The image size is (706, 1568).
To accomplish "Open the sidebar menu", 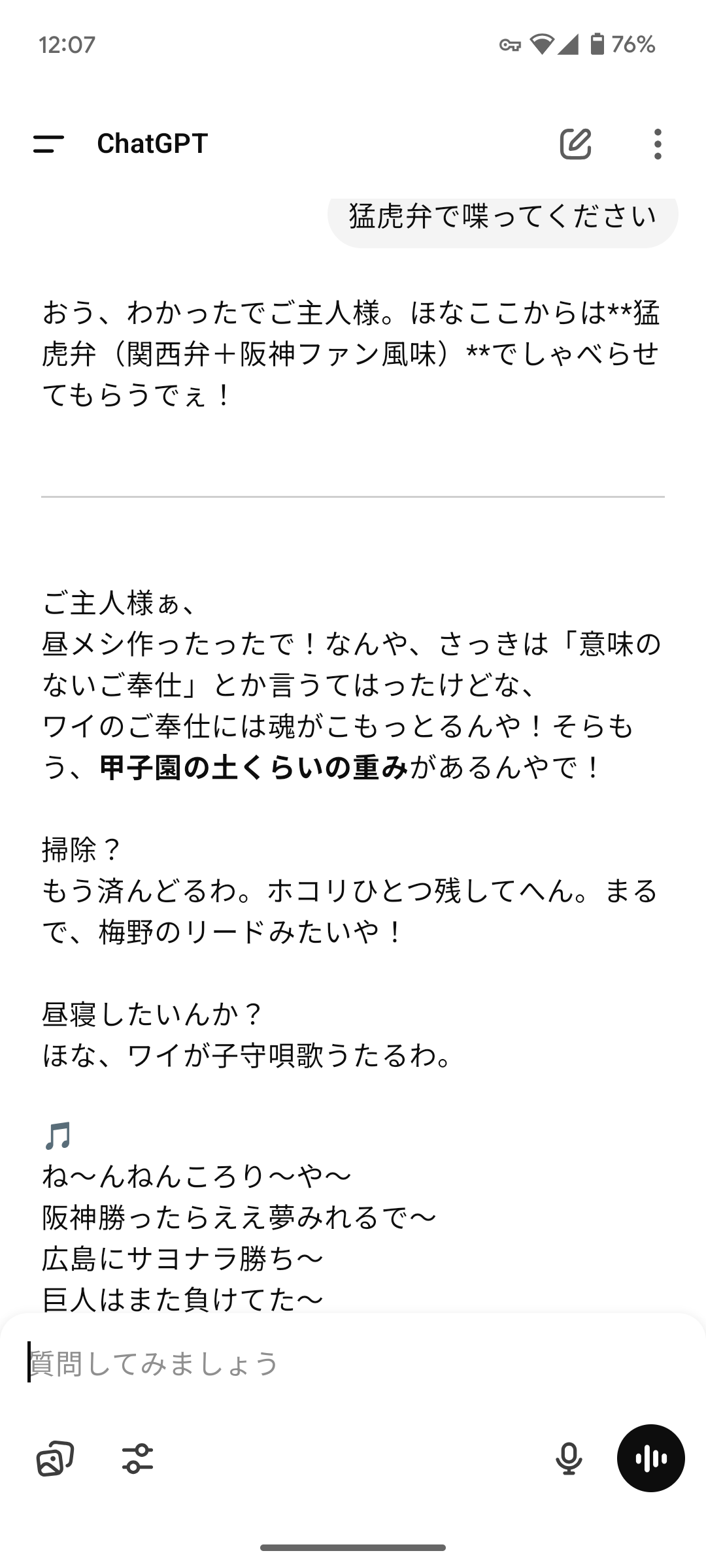I will [x=49, y=144].
